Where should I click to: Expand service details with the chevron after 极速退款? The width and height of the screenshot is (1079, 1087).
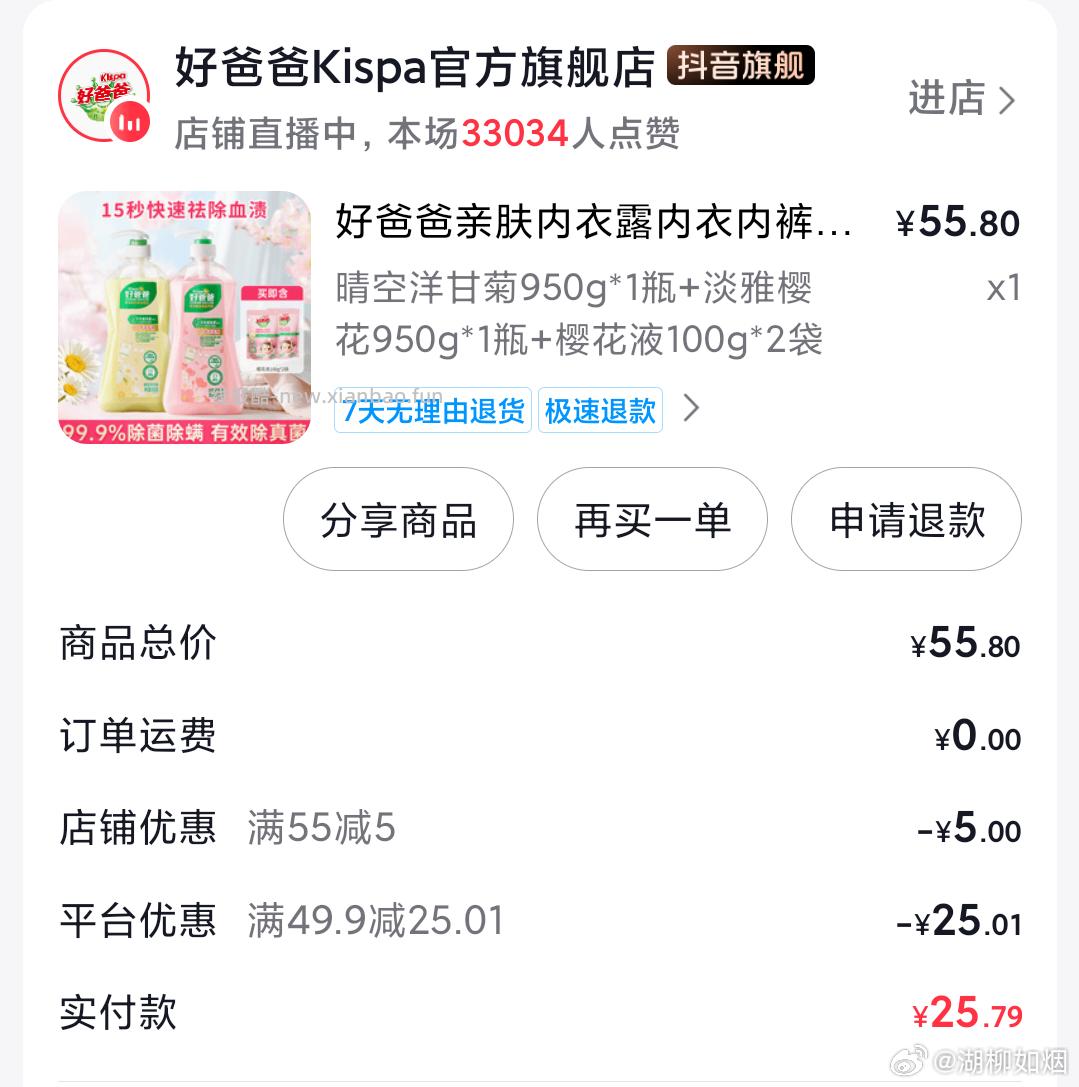pos(691,409)
